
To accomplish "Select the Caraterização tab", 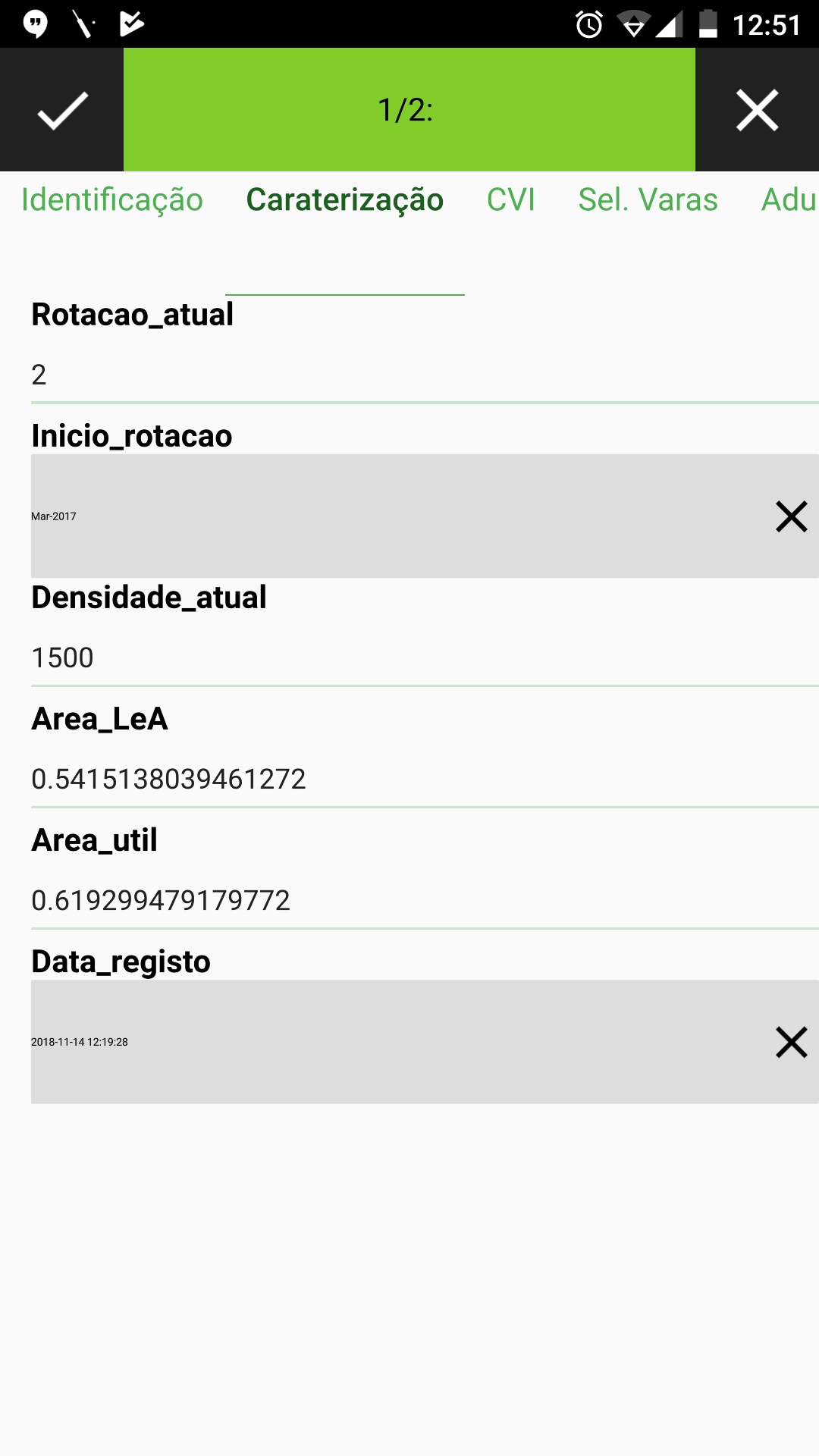I will tap(344, 199).
